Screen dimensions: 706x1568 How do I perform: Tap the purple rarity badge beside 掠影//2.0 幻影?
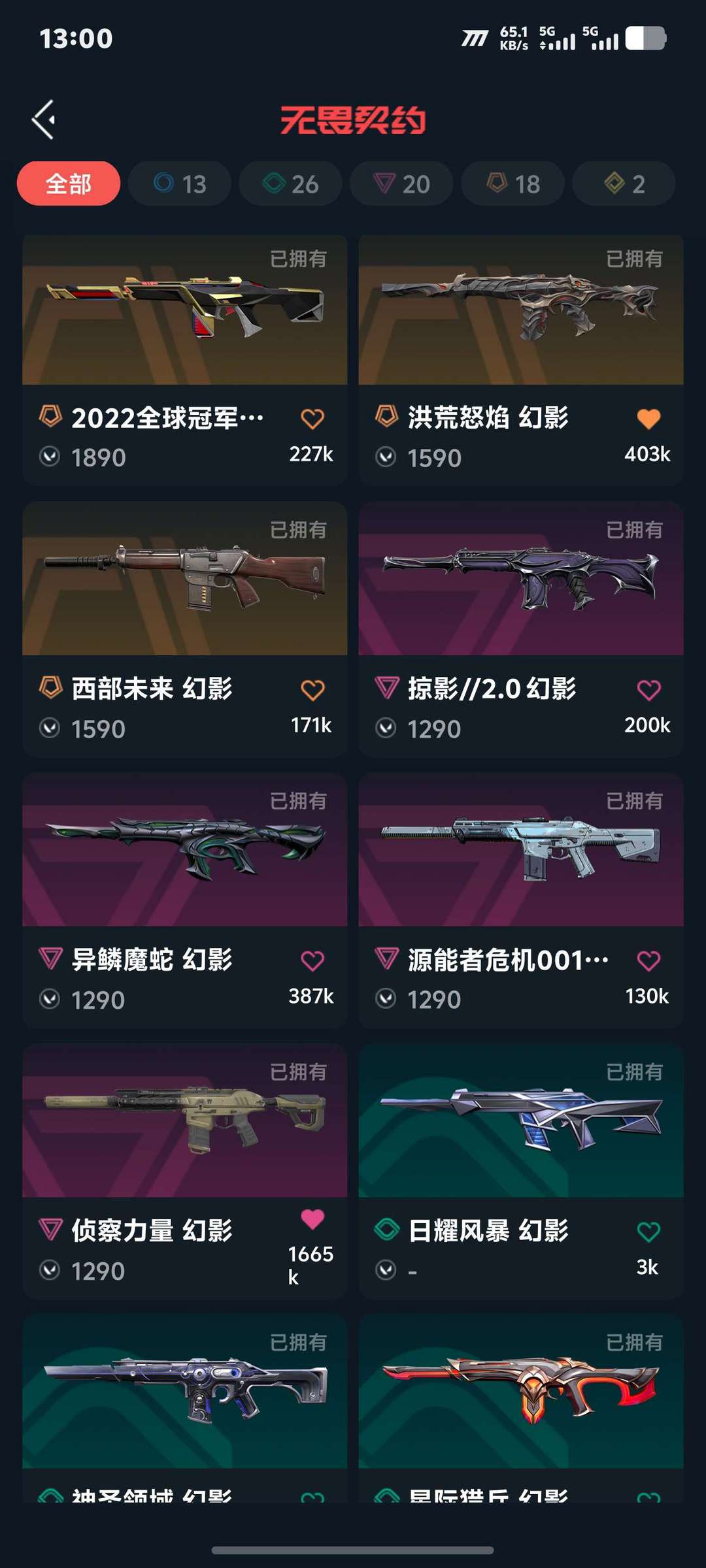click(386, 688)
